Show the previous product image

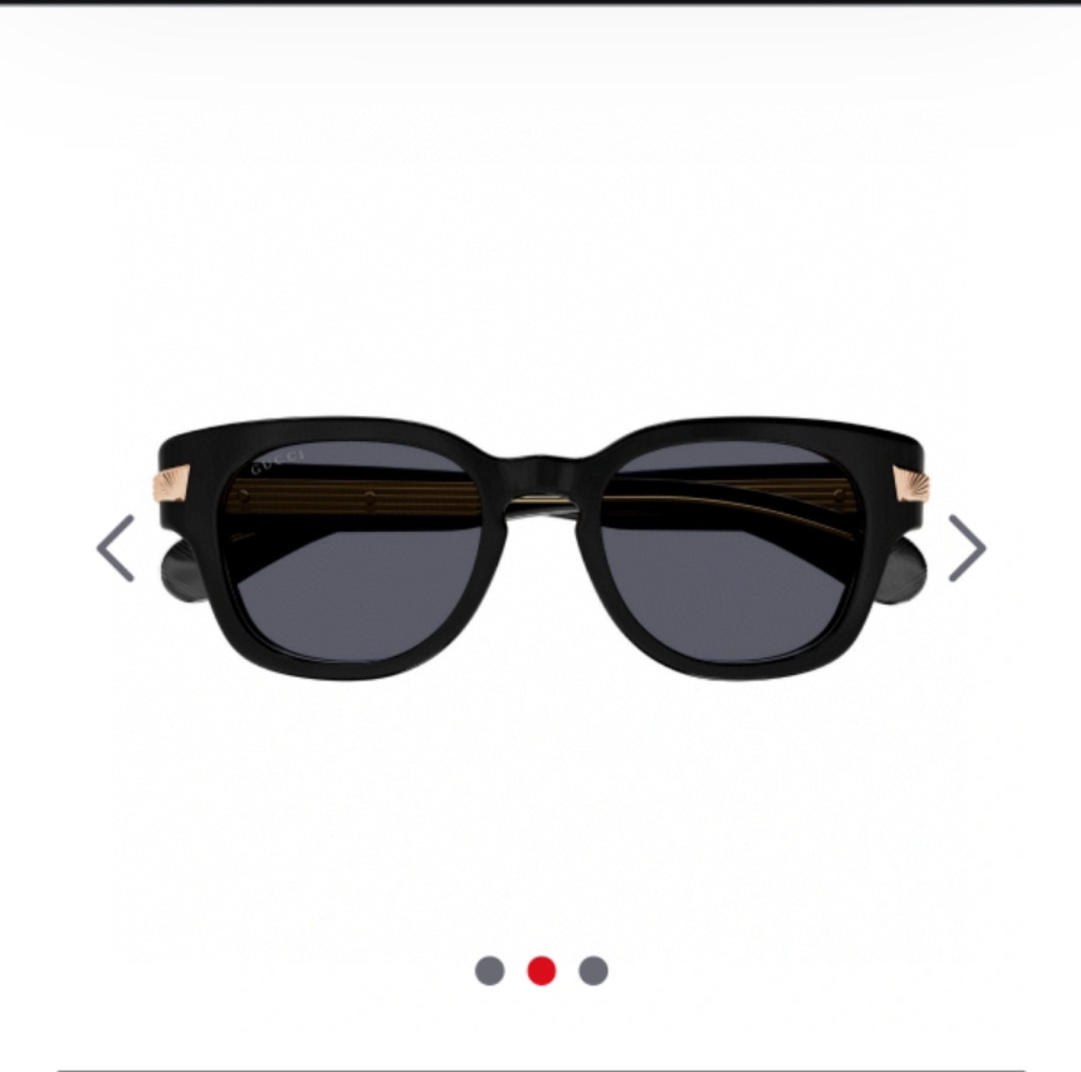[116, 548]
